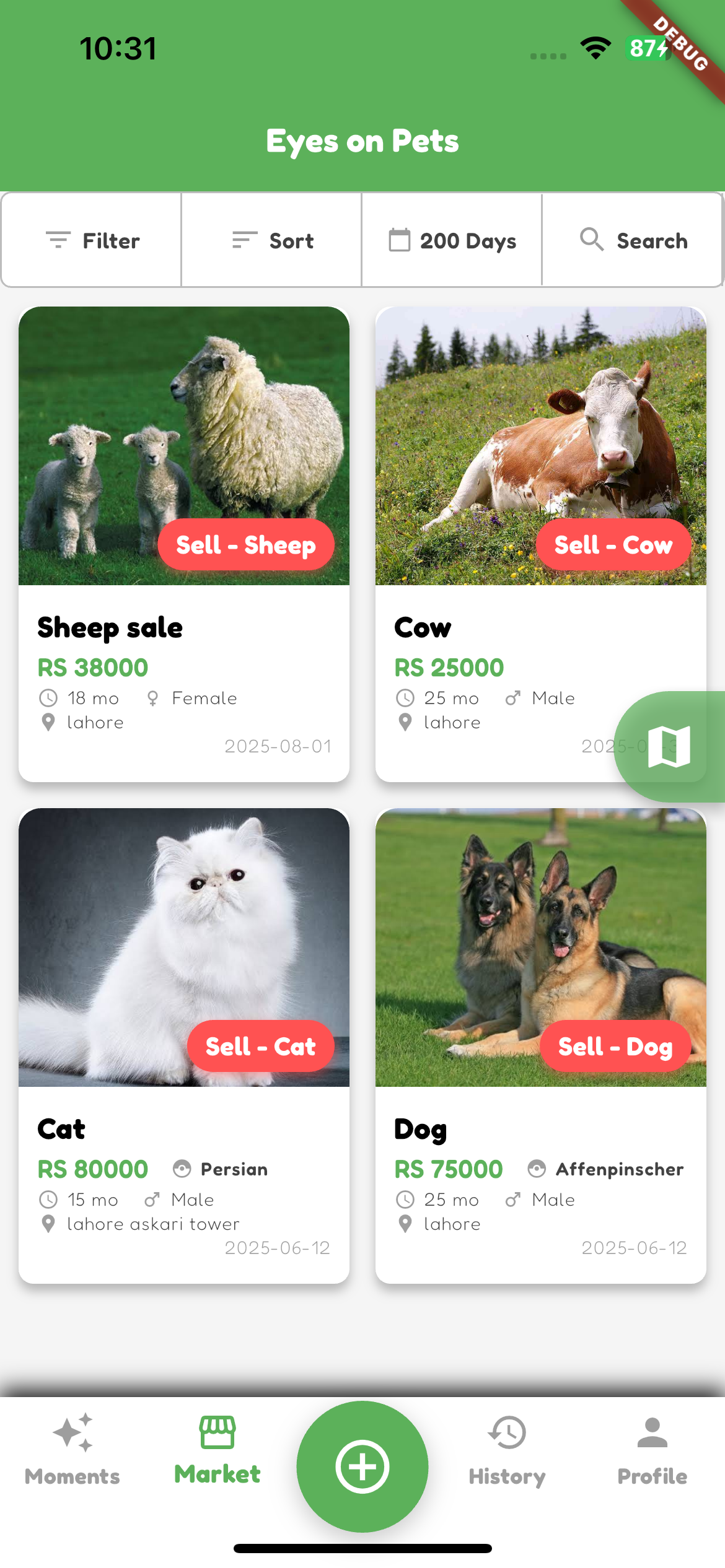
Task: Switch to the Moments tab
Action: pyautogui.click(x=72, y=1450)
